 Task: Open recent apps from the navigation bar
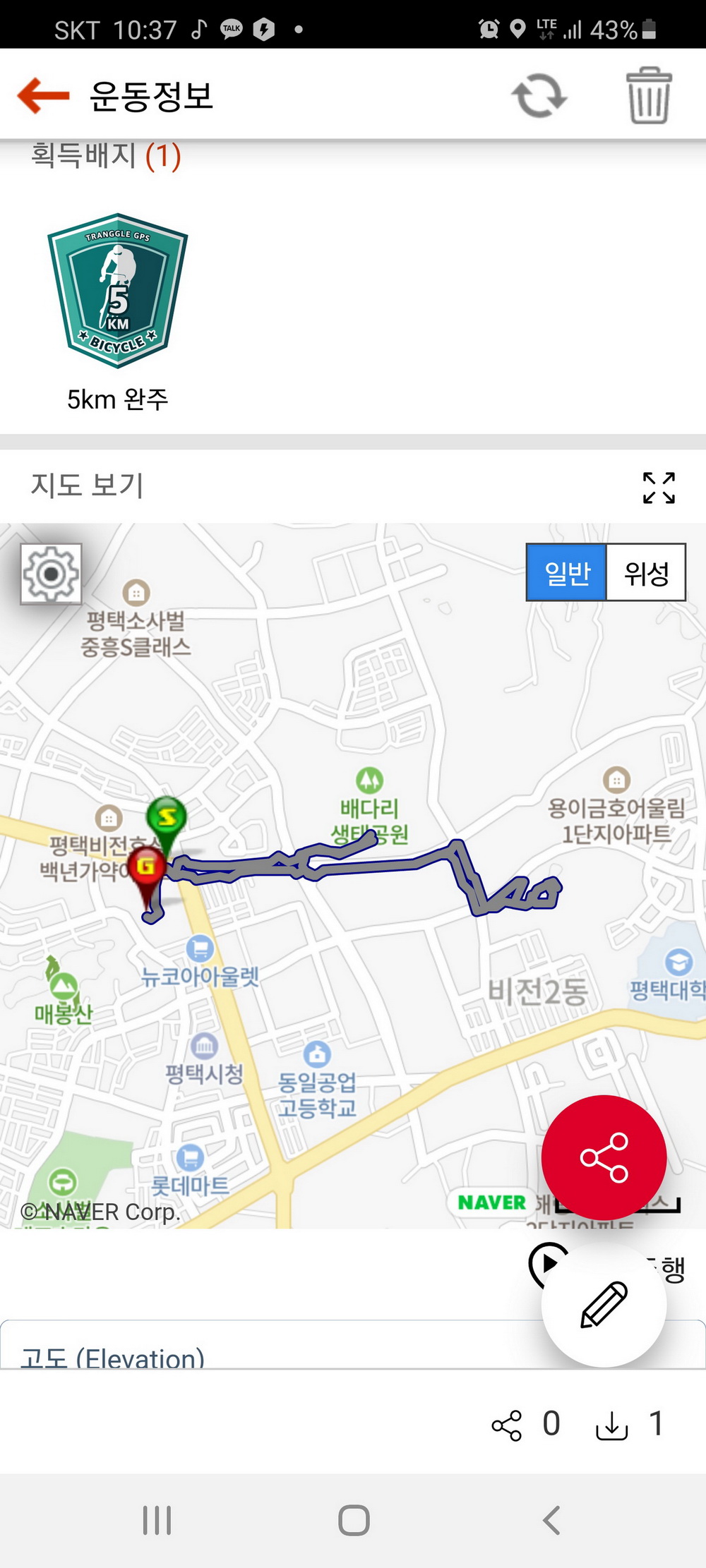coord(157,1520)
